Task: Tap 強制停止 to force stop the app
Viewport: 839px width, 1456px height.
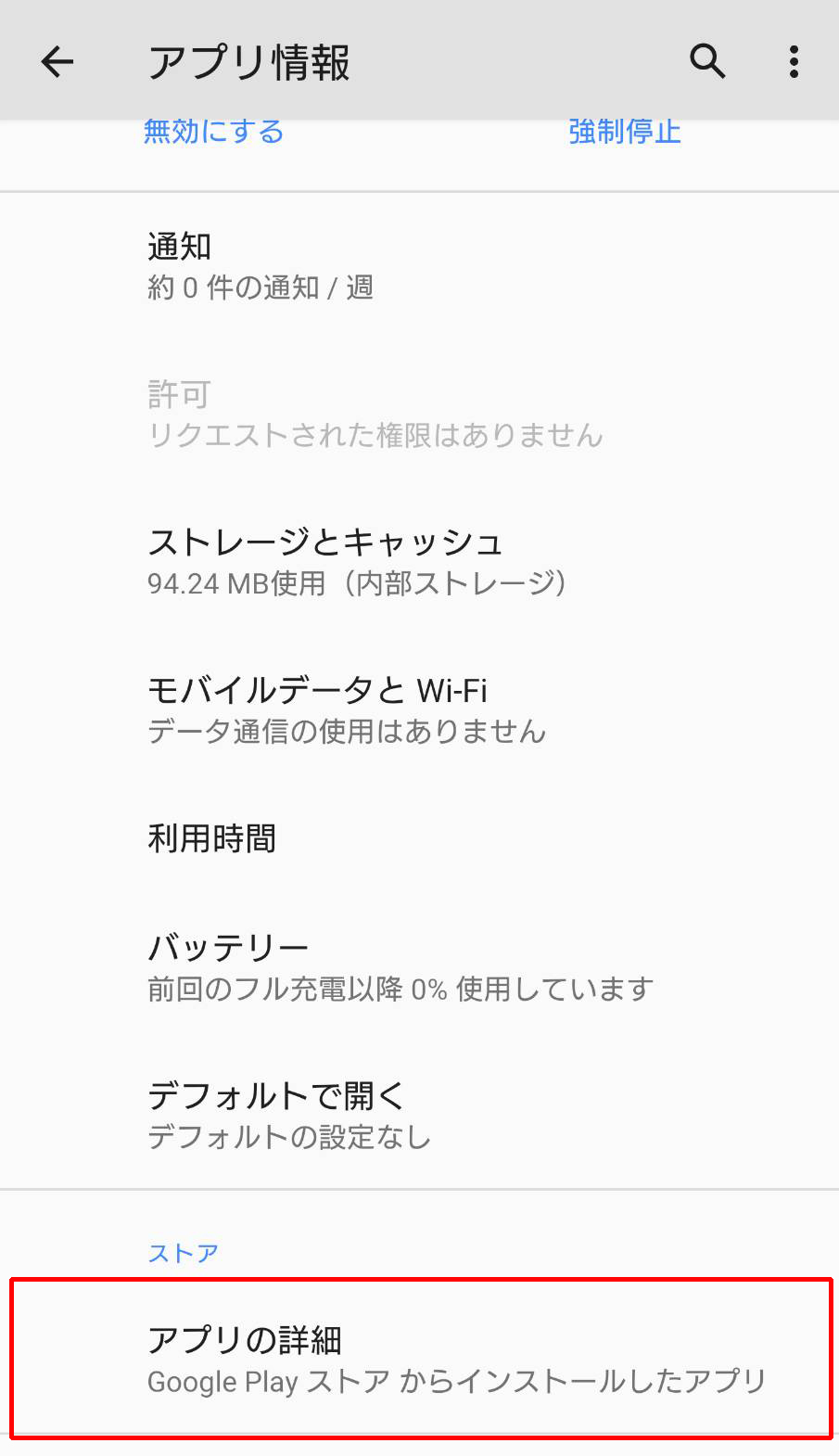Action: 624,132
